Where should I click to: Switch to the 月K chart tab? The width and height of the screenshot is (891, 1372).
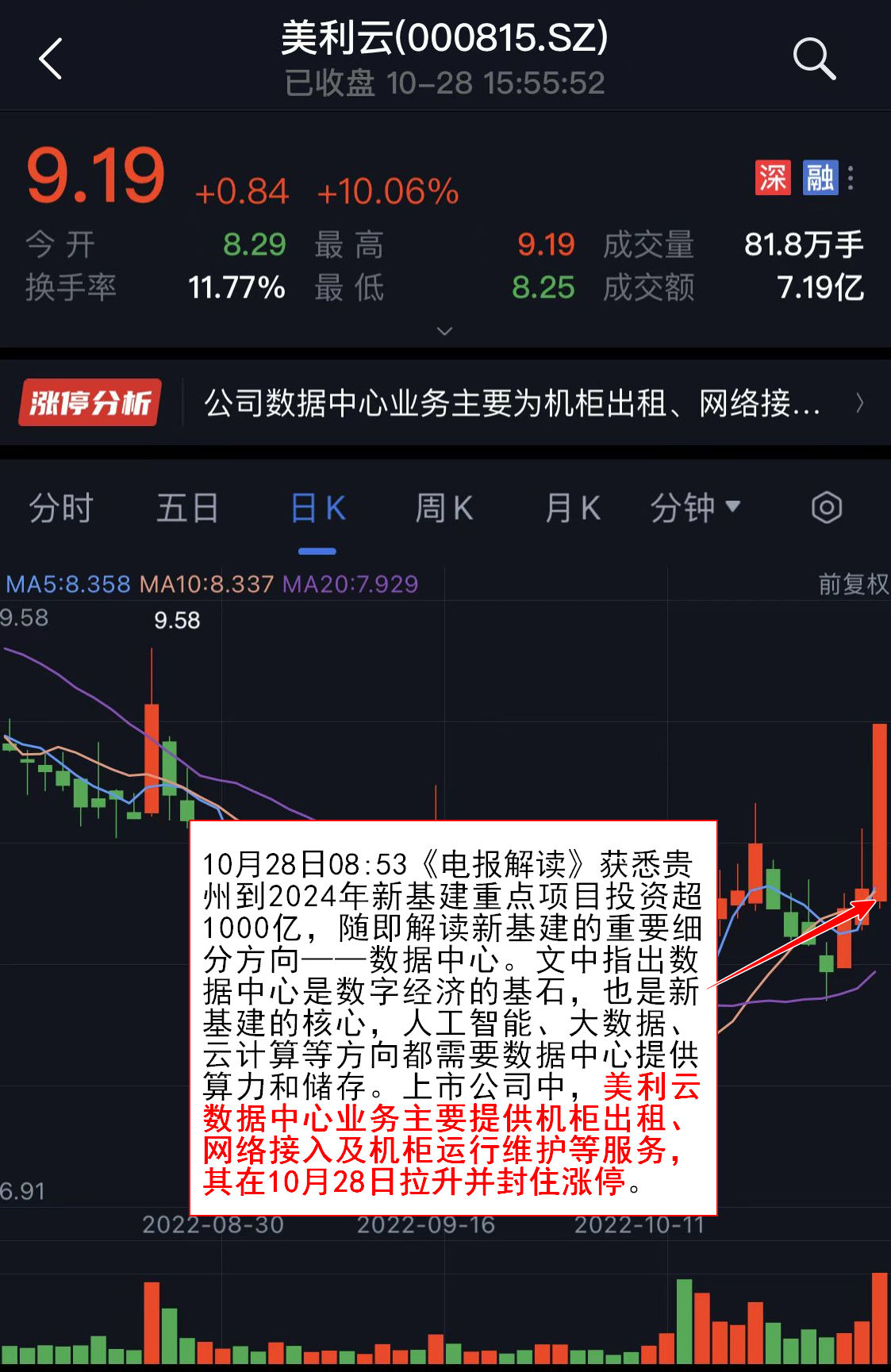pos(572,508)
